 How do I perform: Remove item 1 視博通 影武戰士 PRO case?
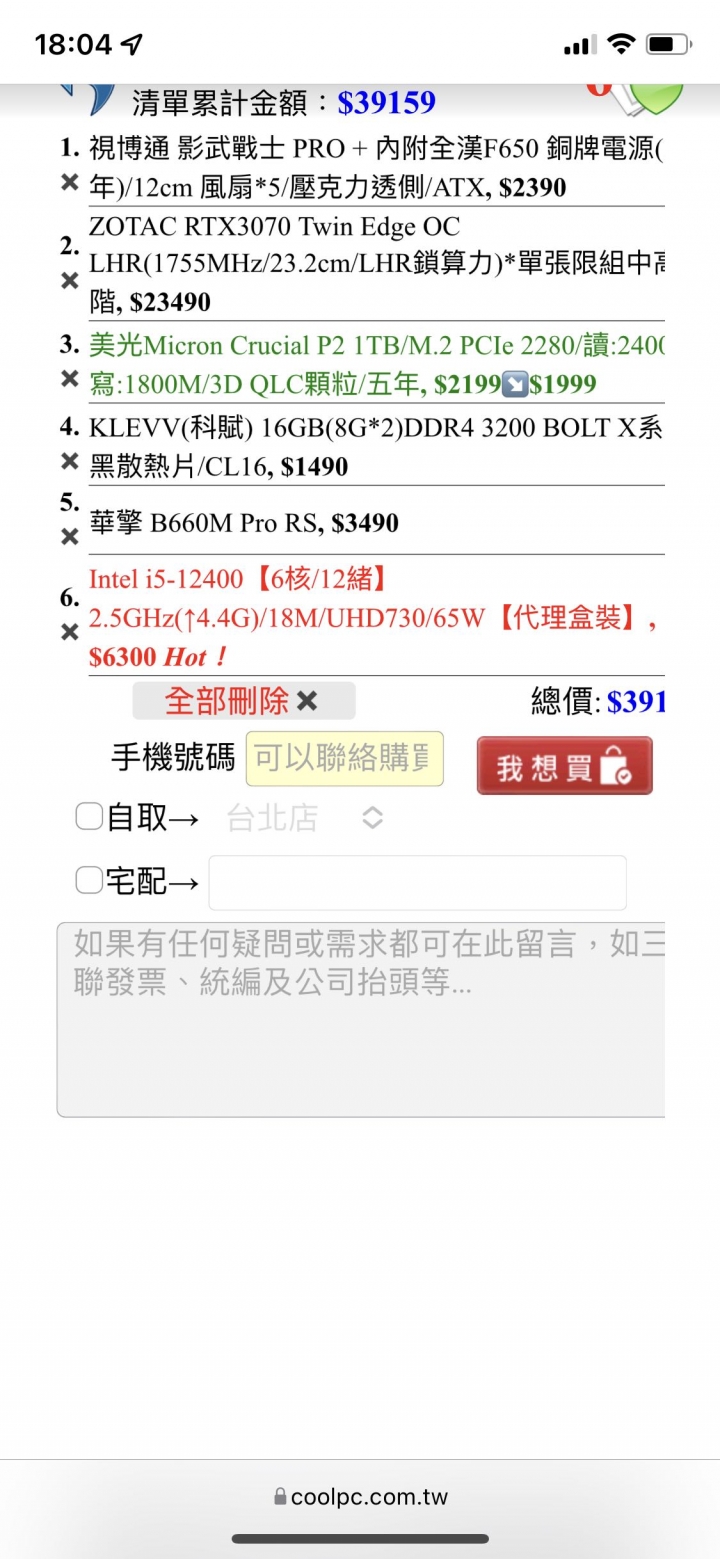tap(69, 182)
